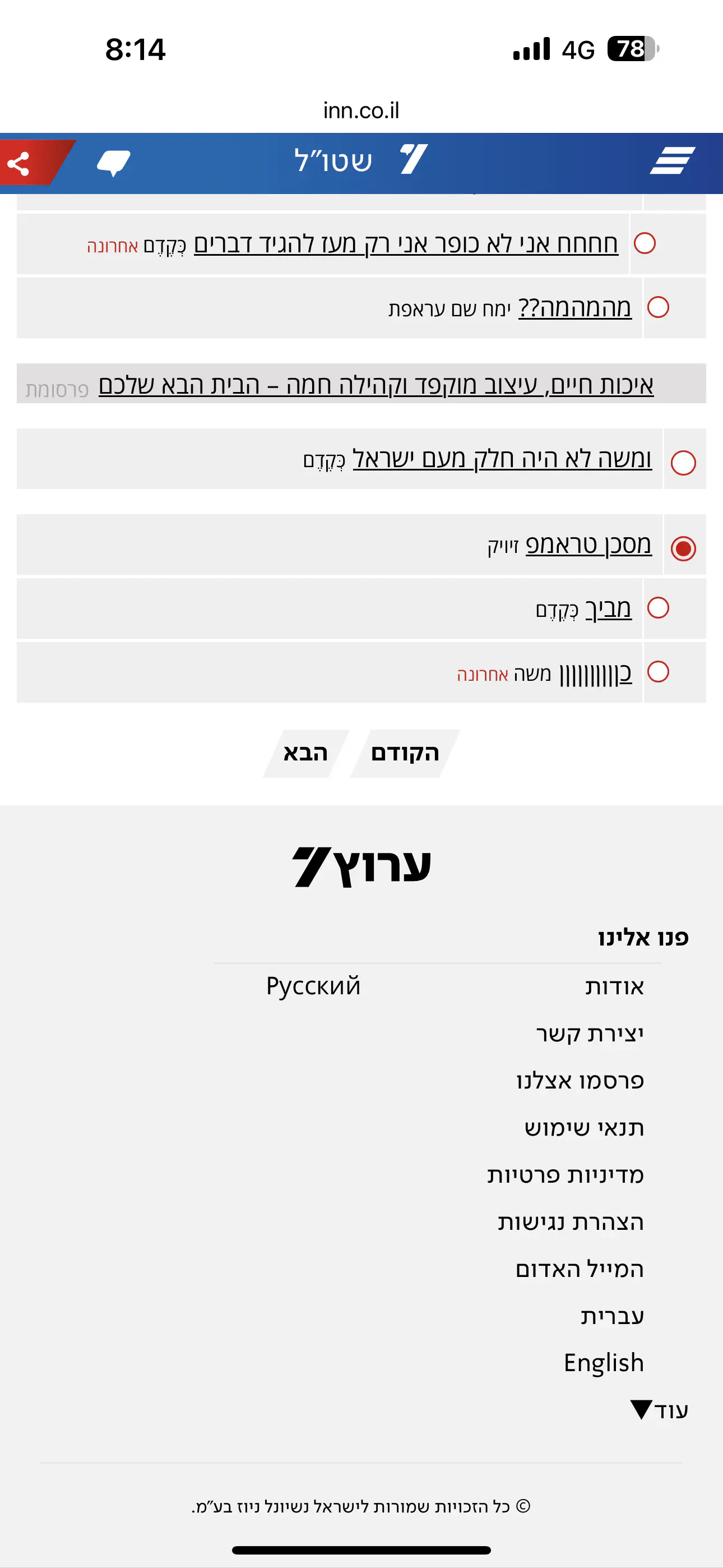Open comment ומשה לא היה חלק מעם ישראל
This screenshot has width=723, height=1568.
point(502,458)
